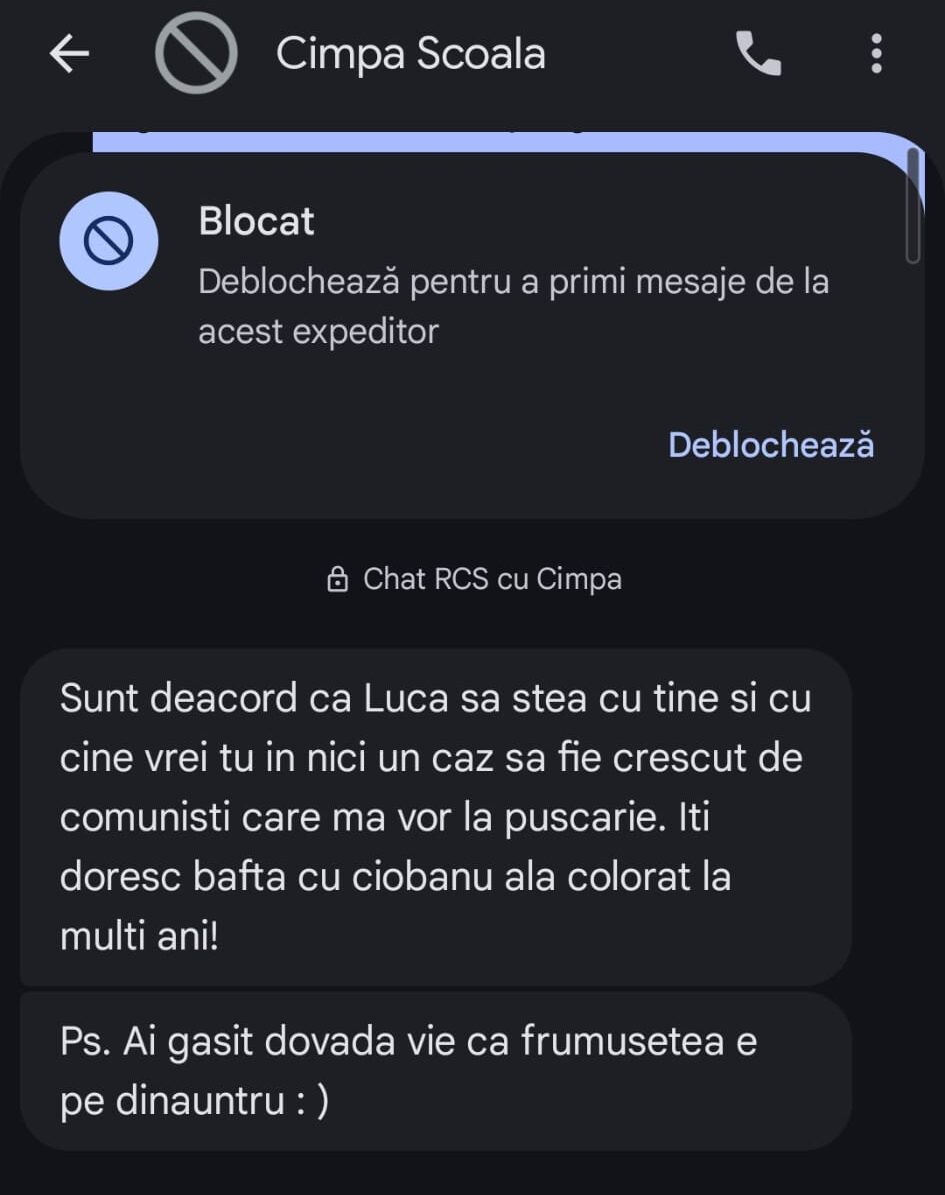Image resolution: width=945 pixels, height=1195 pixels.
Task: Open Cimpa Scoala contact avatar
Action: [197, 53]
